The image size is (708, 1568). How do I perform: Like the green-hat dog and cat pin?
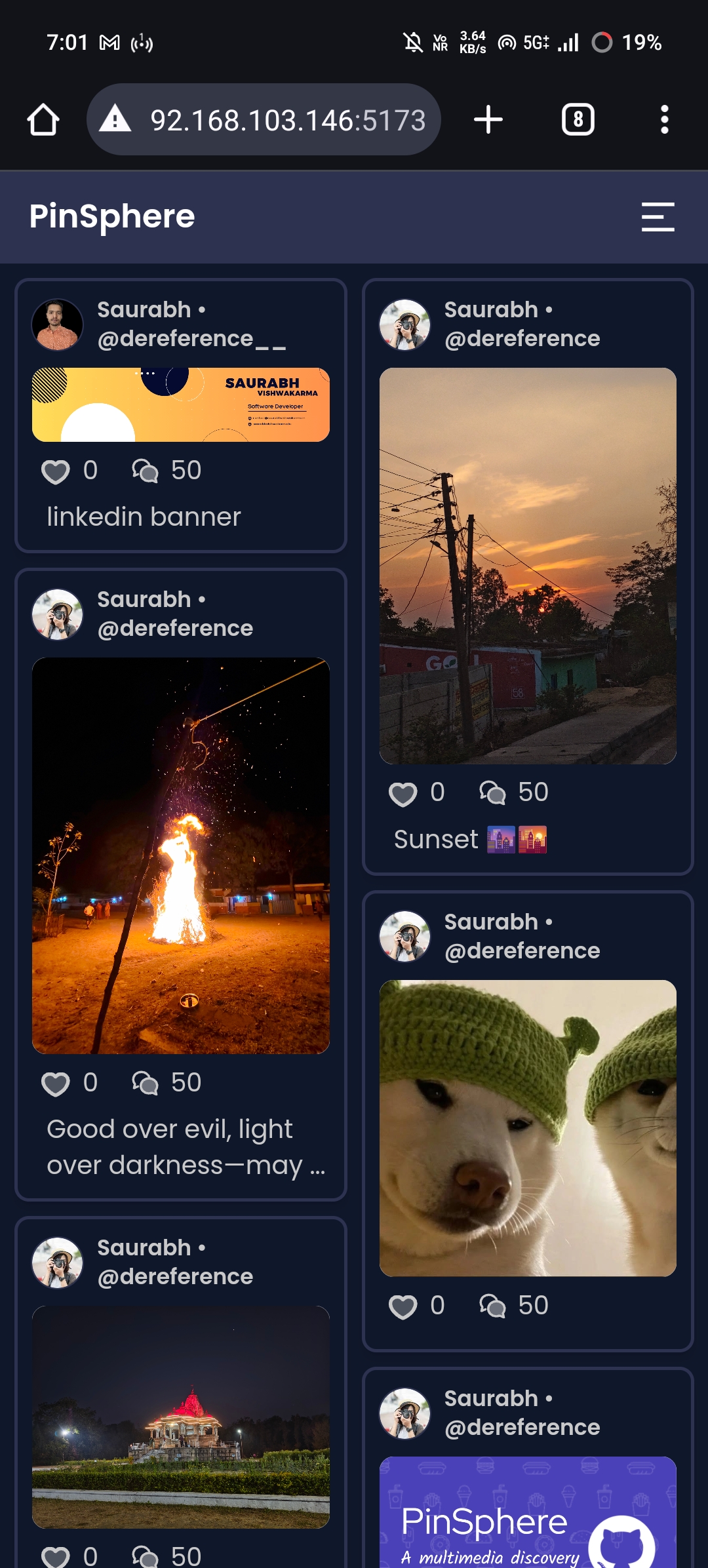(x=403, y=1306)
